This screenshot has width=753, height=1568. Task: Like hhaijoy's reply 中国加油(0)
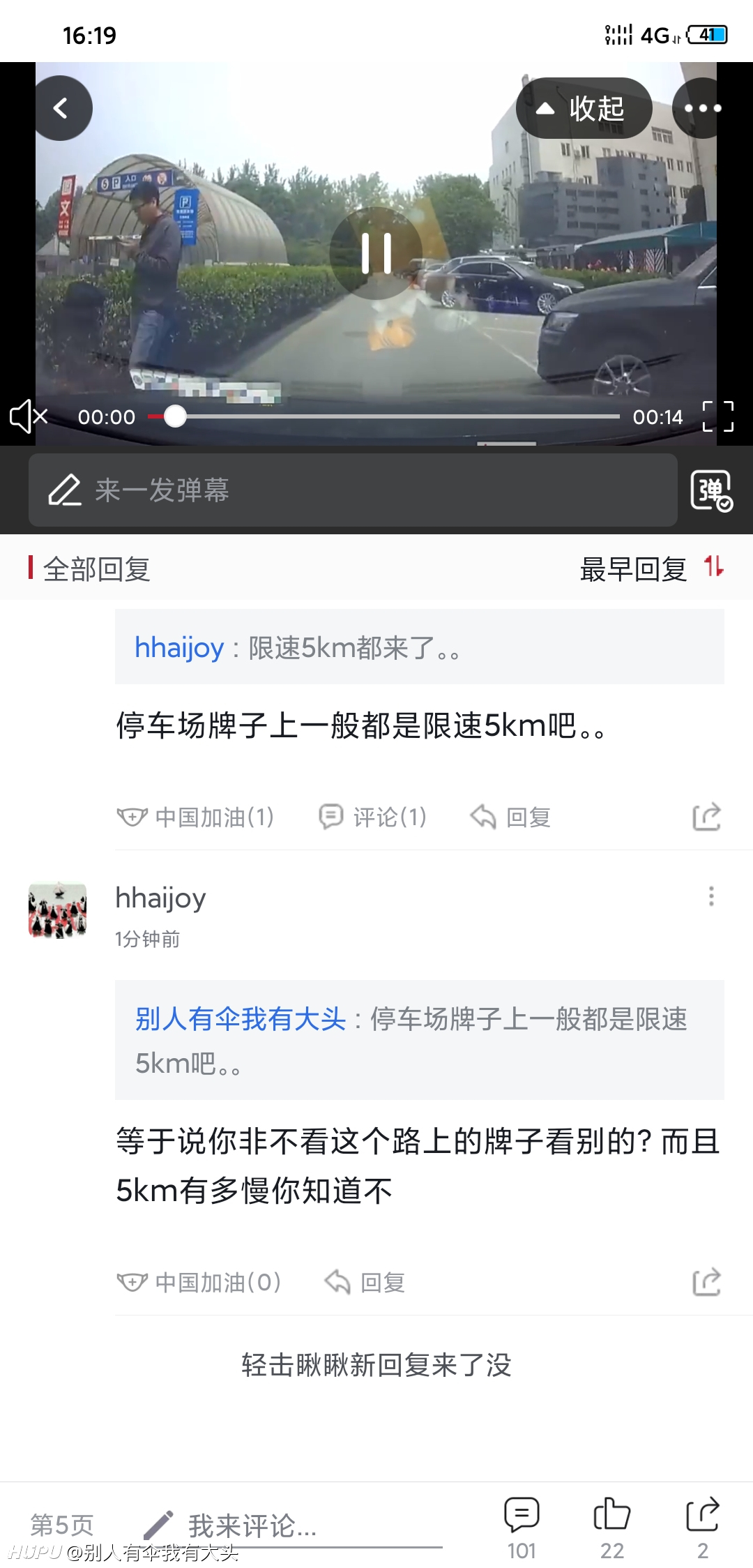tap(199, 1282)
